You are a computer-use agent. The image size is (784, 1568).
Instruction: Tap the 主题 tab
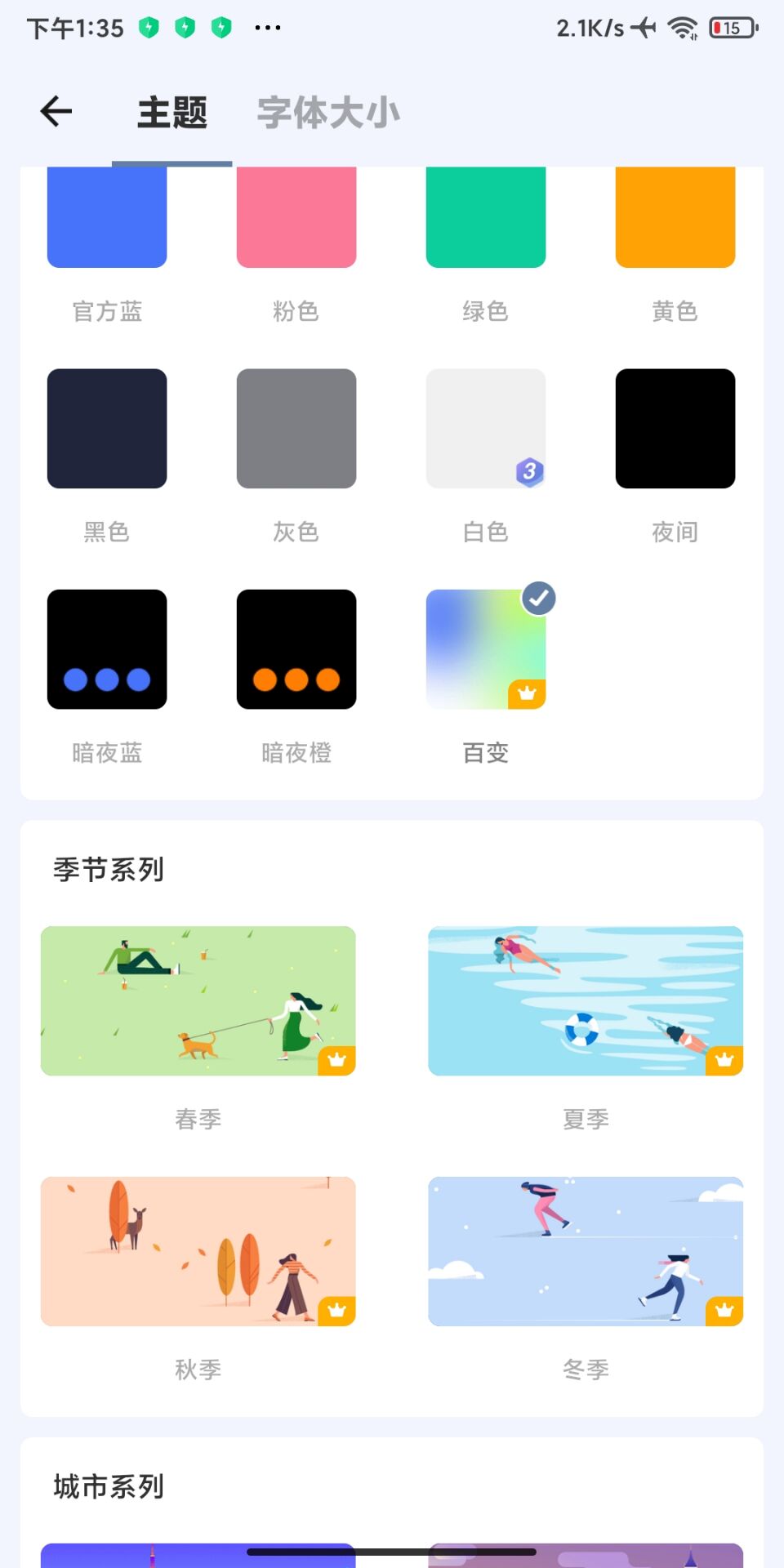point(172,113)
